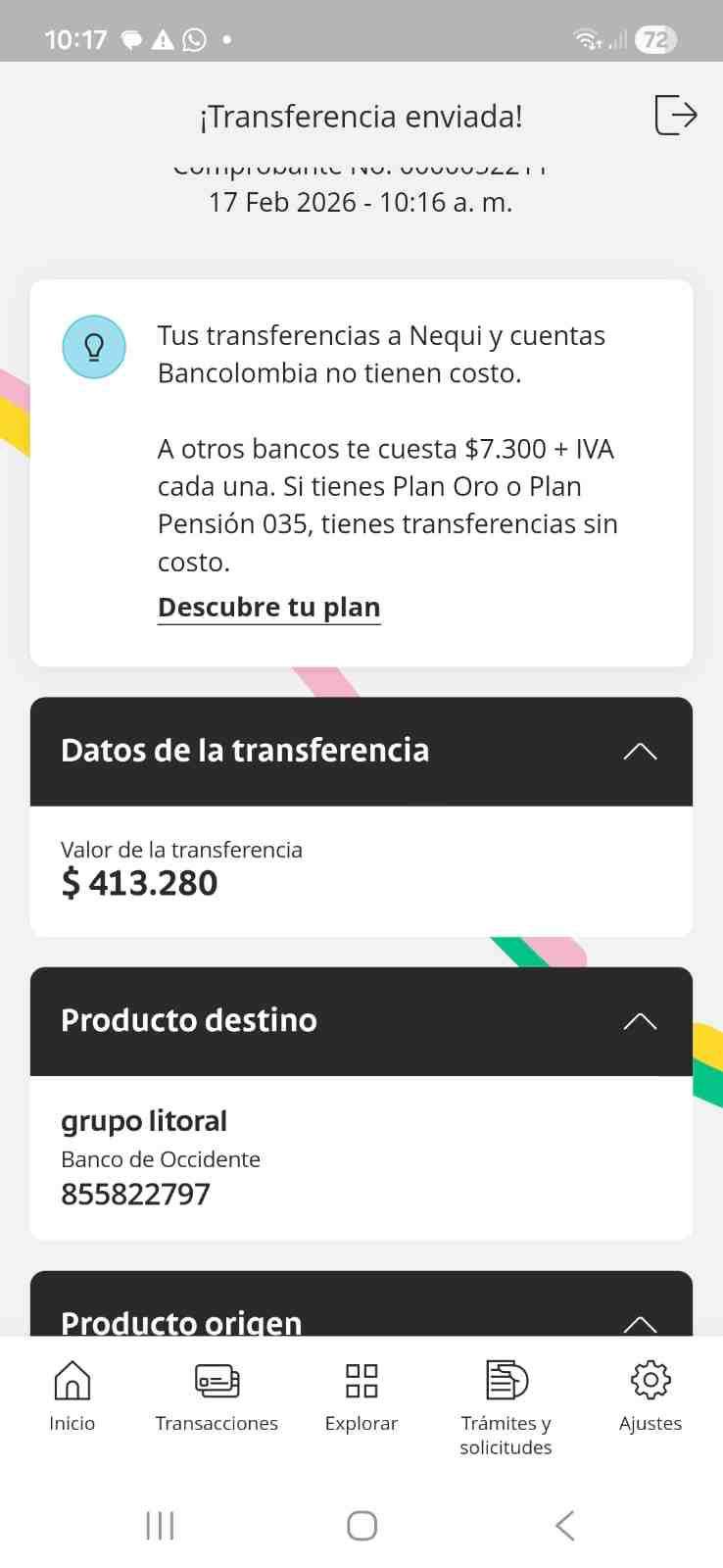
Task: Collapse the Datos de la transferencia section
Action: coord(640,752)
